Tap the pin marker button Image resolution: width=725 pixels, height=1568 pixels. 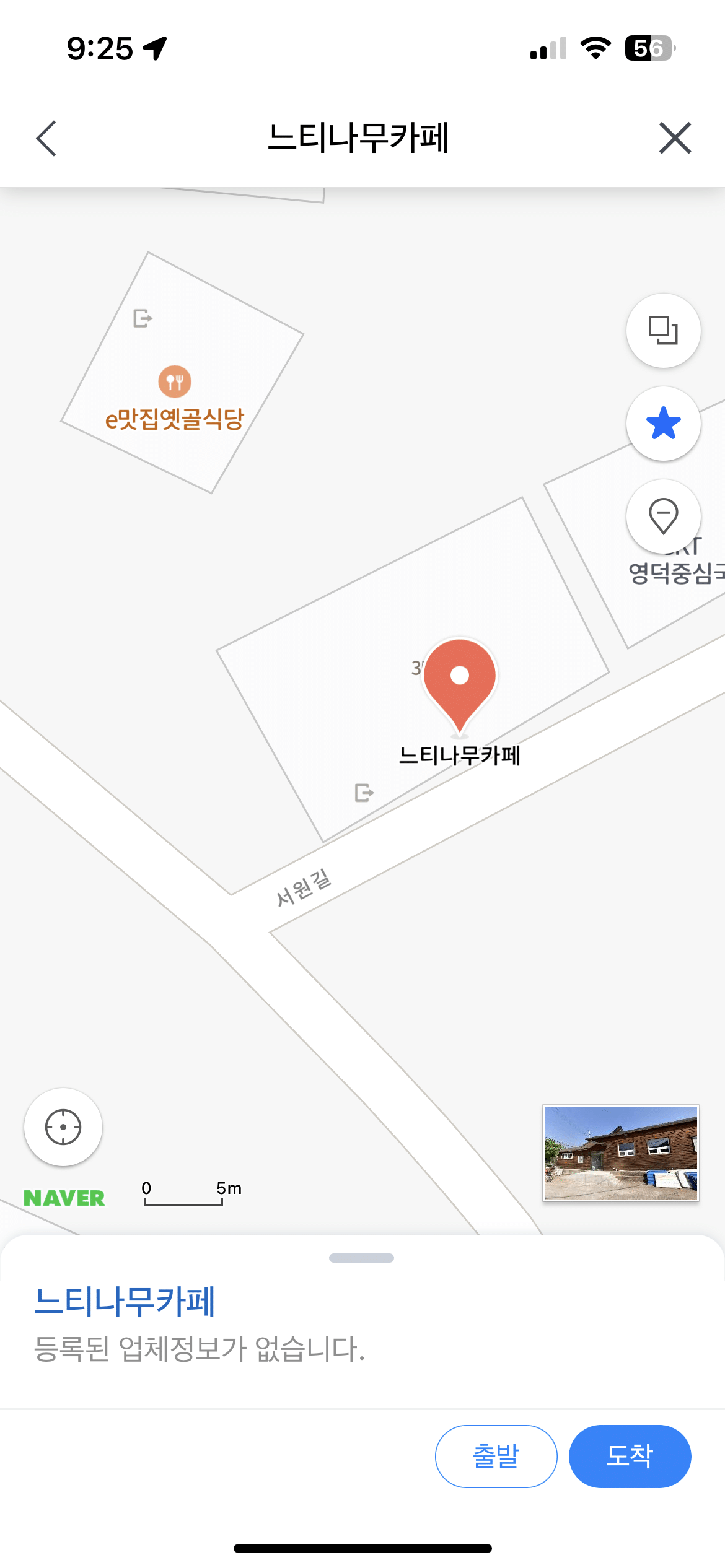(x=663, y=516)
